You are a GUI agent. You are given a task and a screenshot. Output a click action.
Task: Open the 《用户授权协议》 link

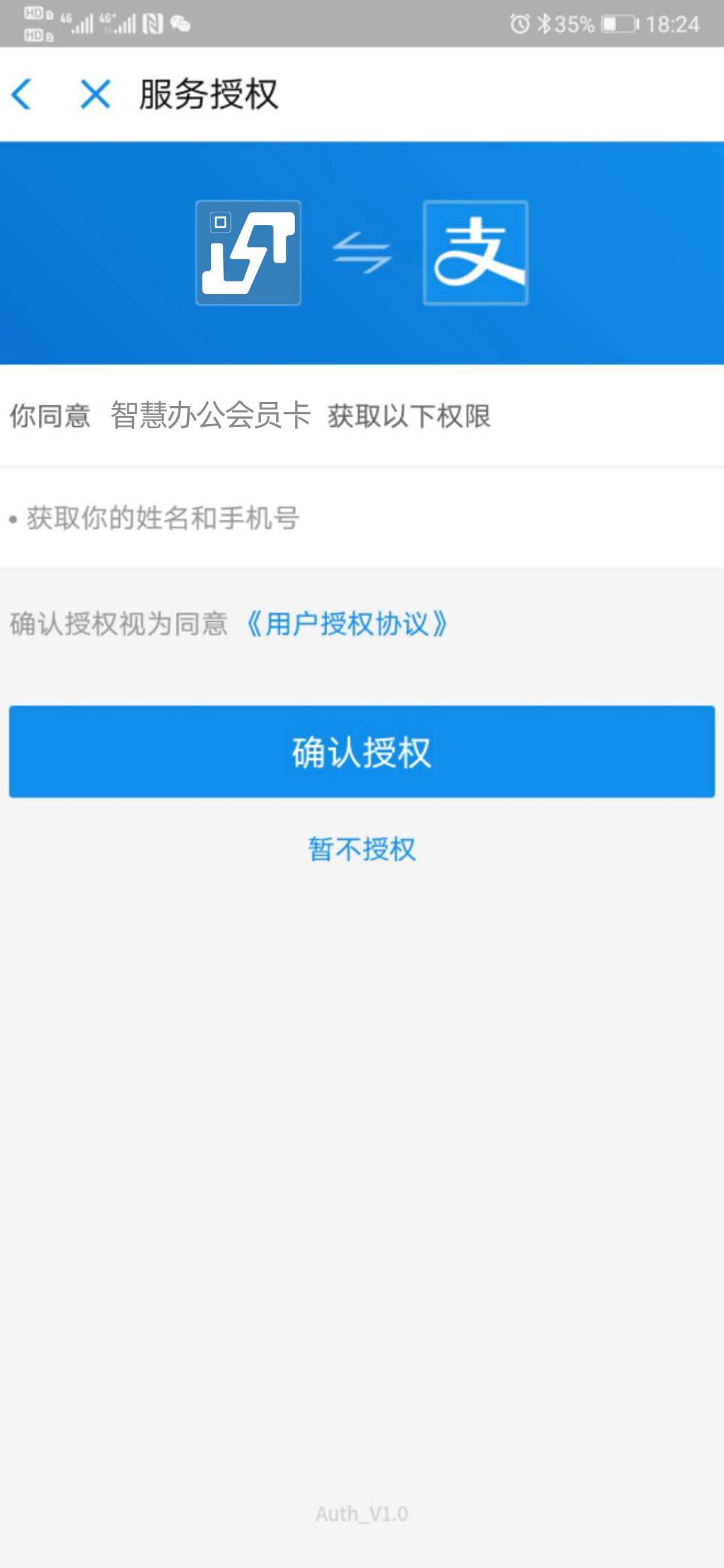point(347,624)
